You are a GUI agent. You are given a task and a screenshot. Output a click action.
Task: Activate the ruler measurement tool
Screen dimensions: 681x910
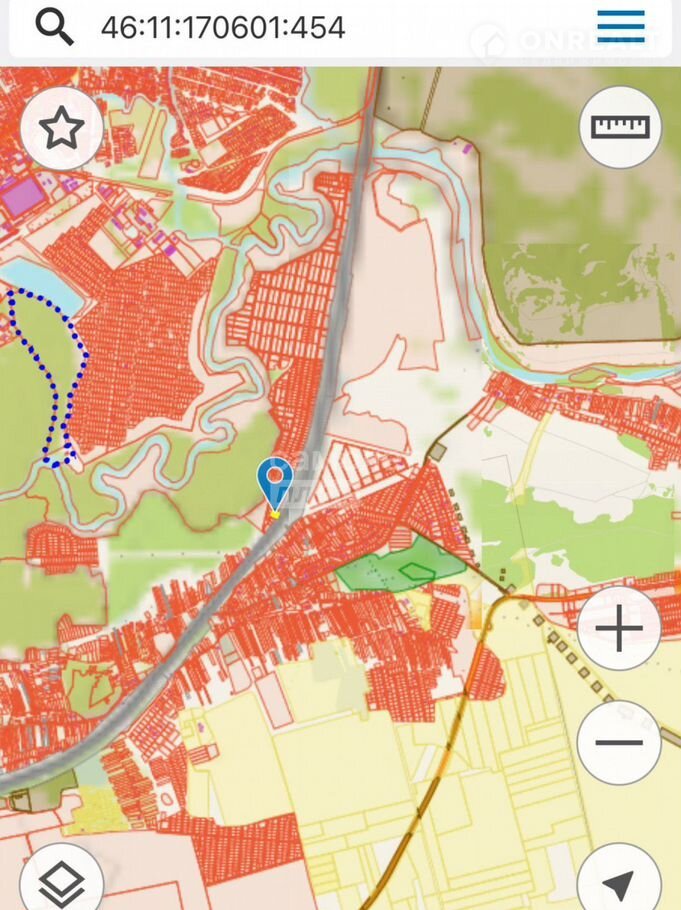[x=620, y=127]
